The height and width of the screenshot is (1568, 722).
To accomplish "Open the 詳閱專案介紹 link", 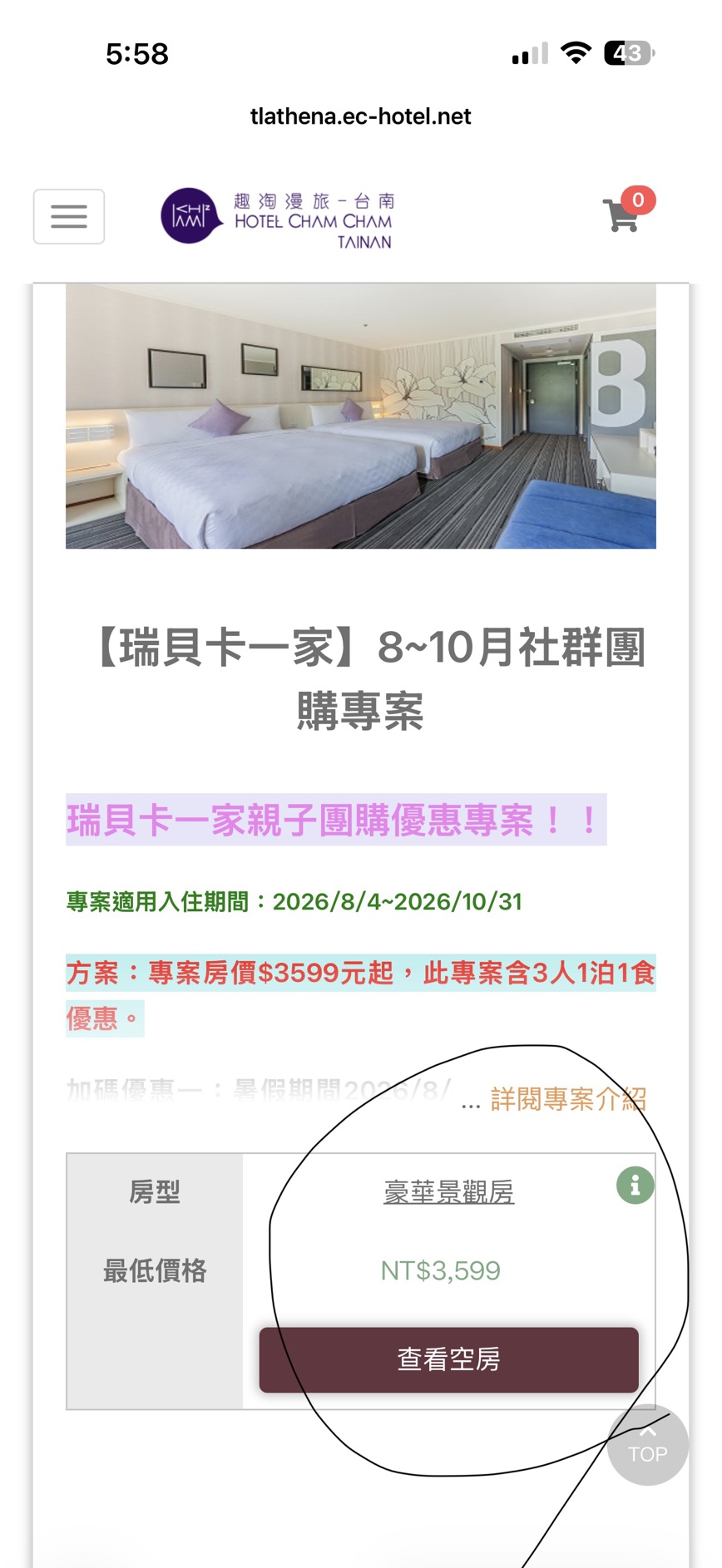I will [x=568, y=1098].
